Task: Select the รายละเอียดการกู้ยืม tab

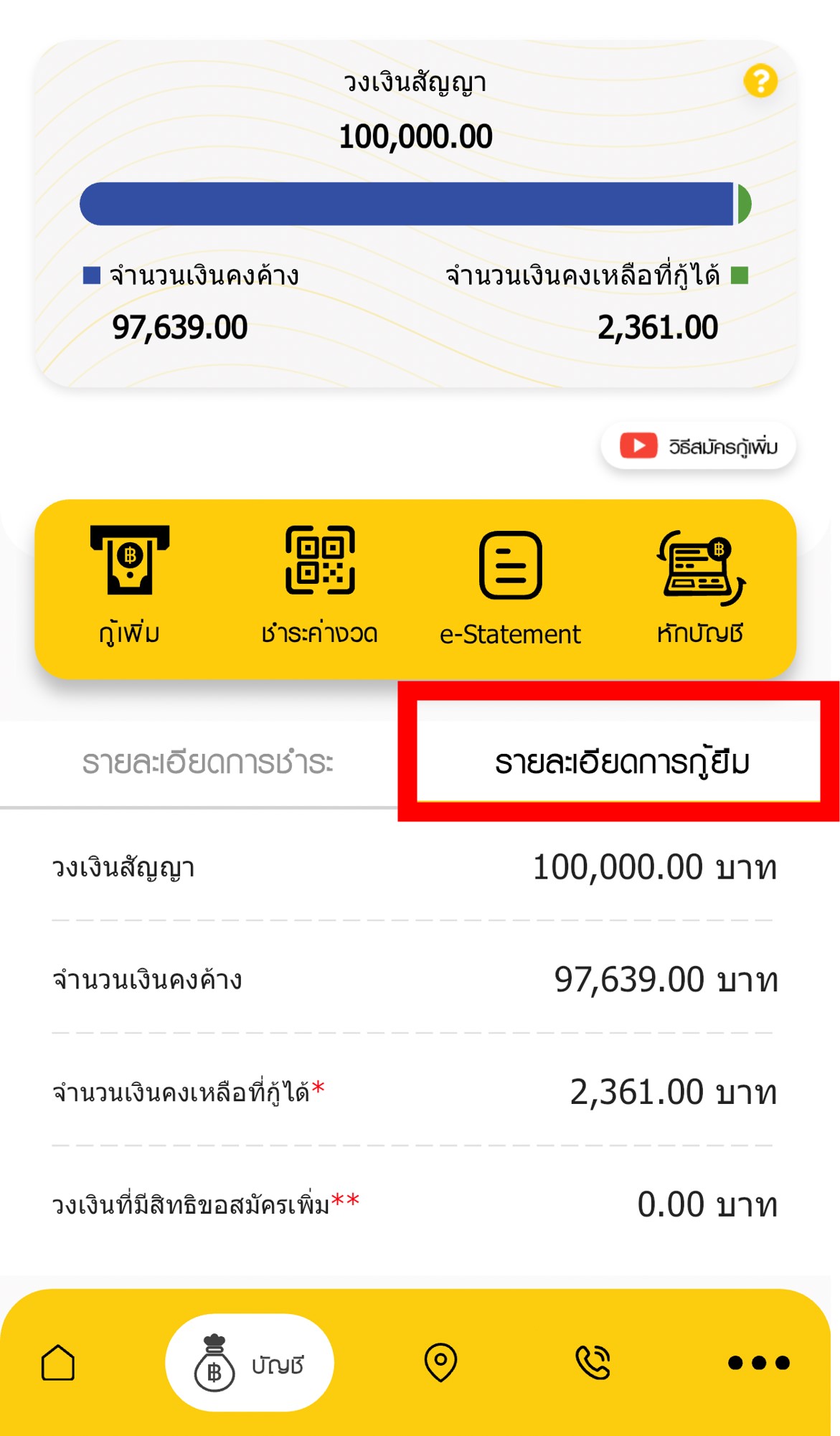Action: [x=620, y=762]
